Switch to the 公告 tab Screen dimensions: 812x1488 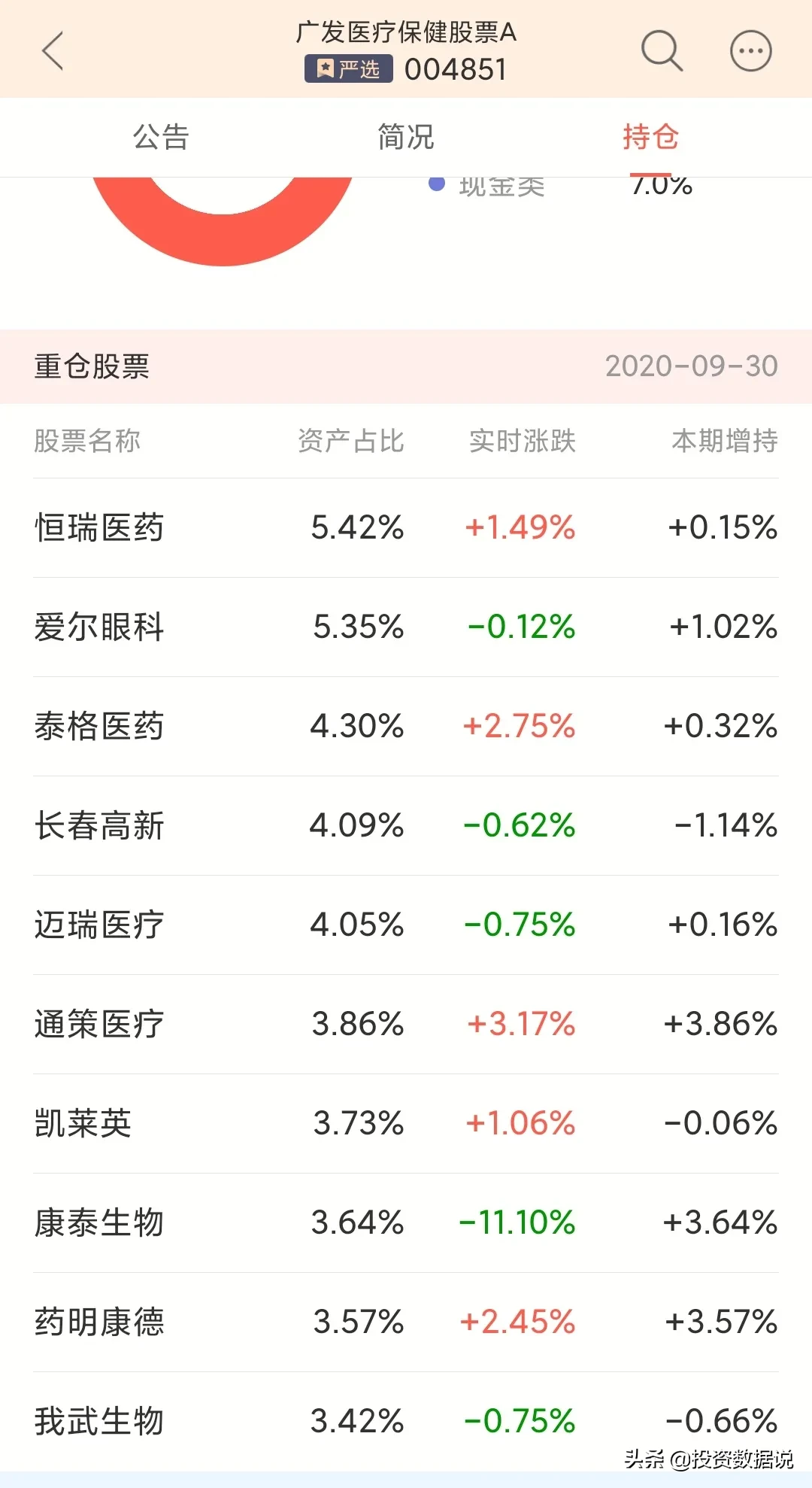pos(161,138)
